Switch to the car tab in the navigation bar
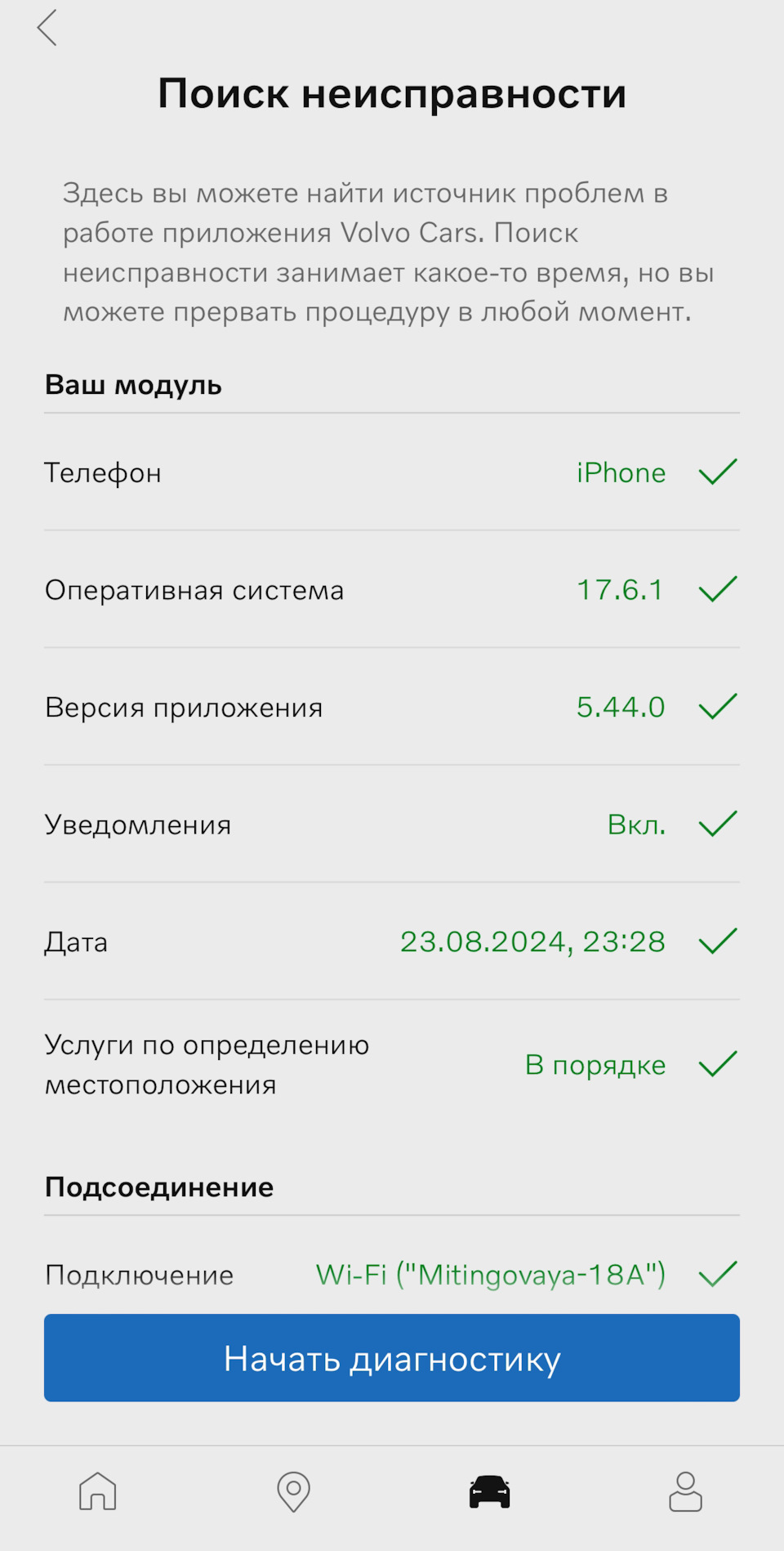The height and width of the screenshot is (1551, 784). [x=490, y=1491]
